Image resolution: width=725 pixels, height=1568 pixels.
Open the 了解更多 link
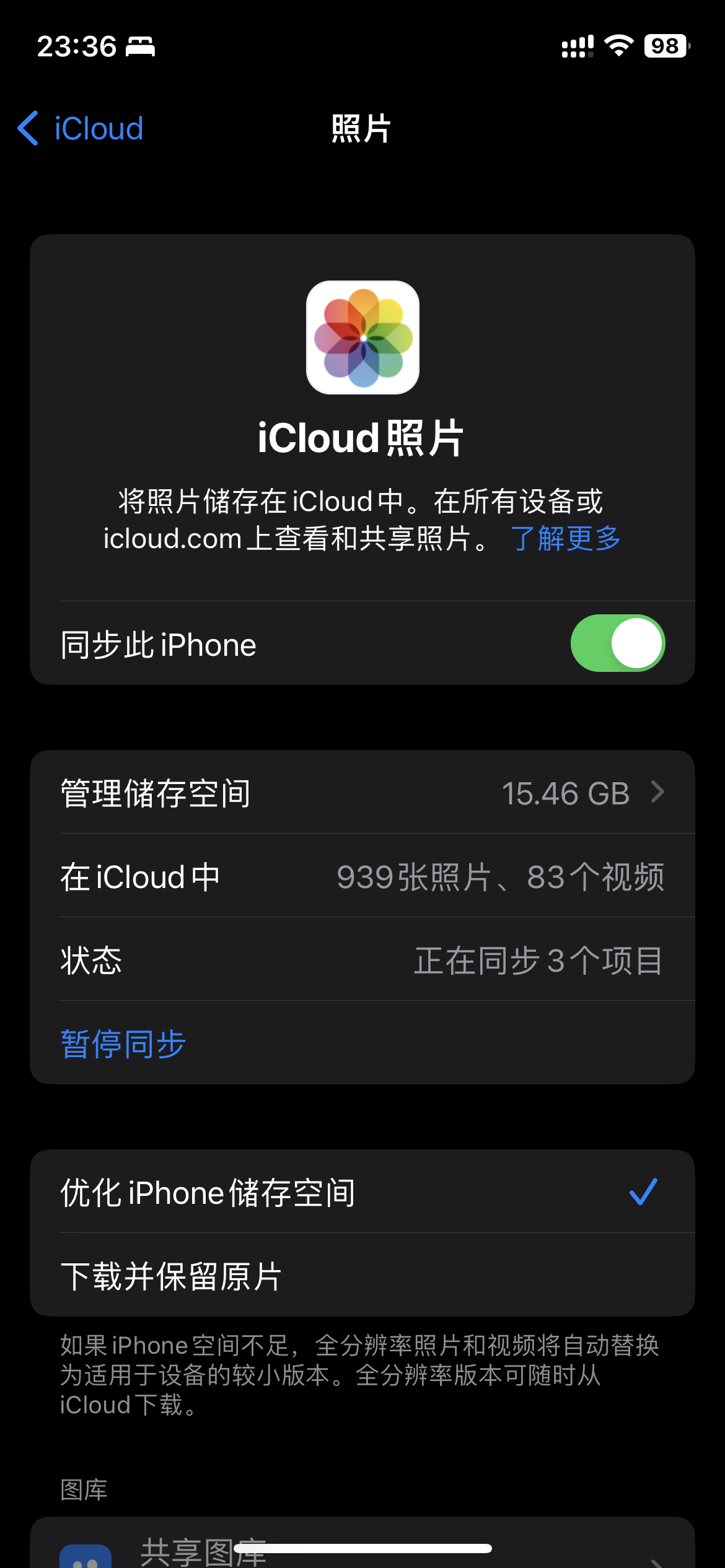pyautogui.click(x=565, y=538)
